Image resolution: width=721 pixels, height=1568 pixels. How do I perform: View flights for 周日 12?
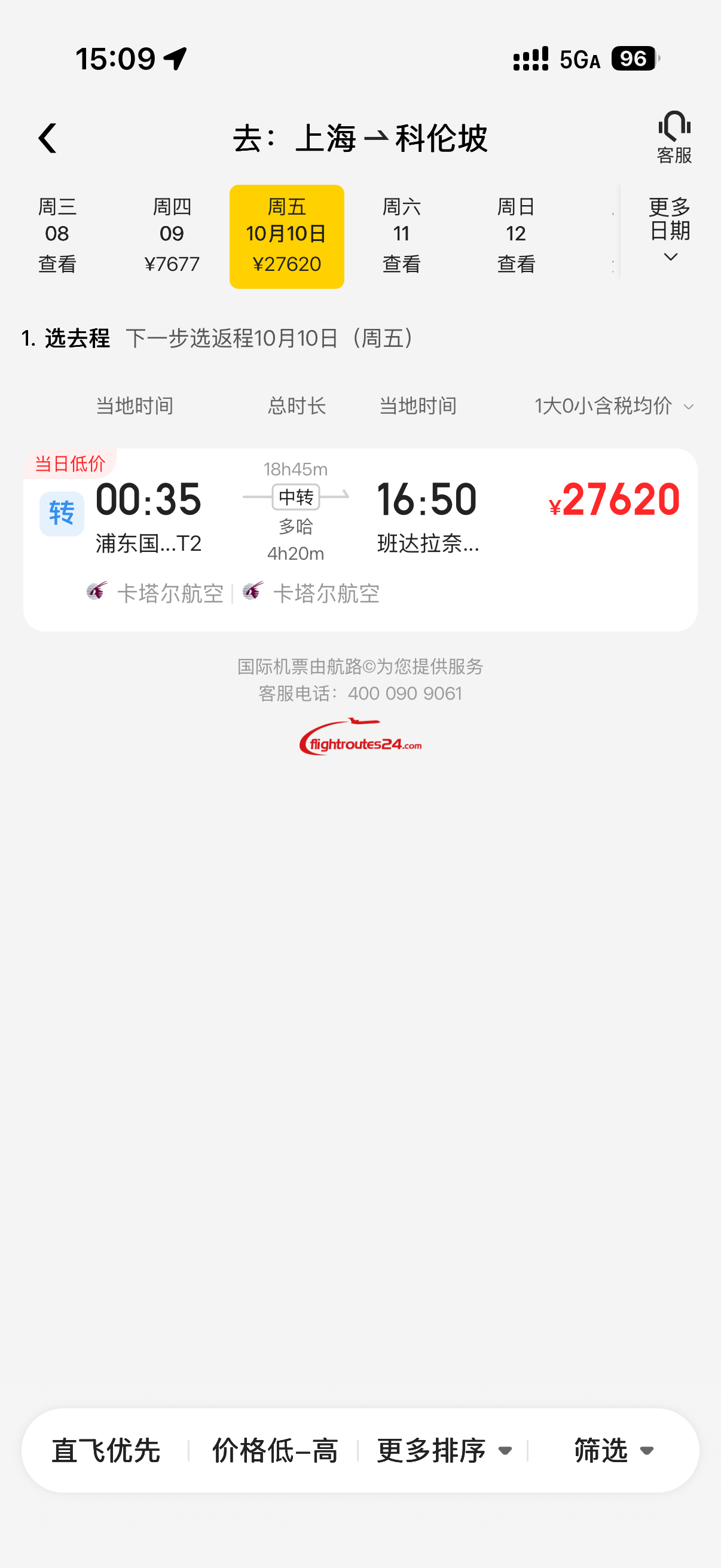516,236
